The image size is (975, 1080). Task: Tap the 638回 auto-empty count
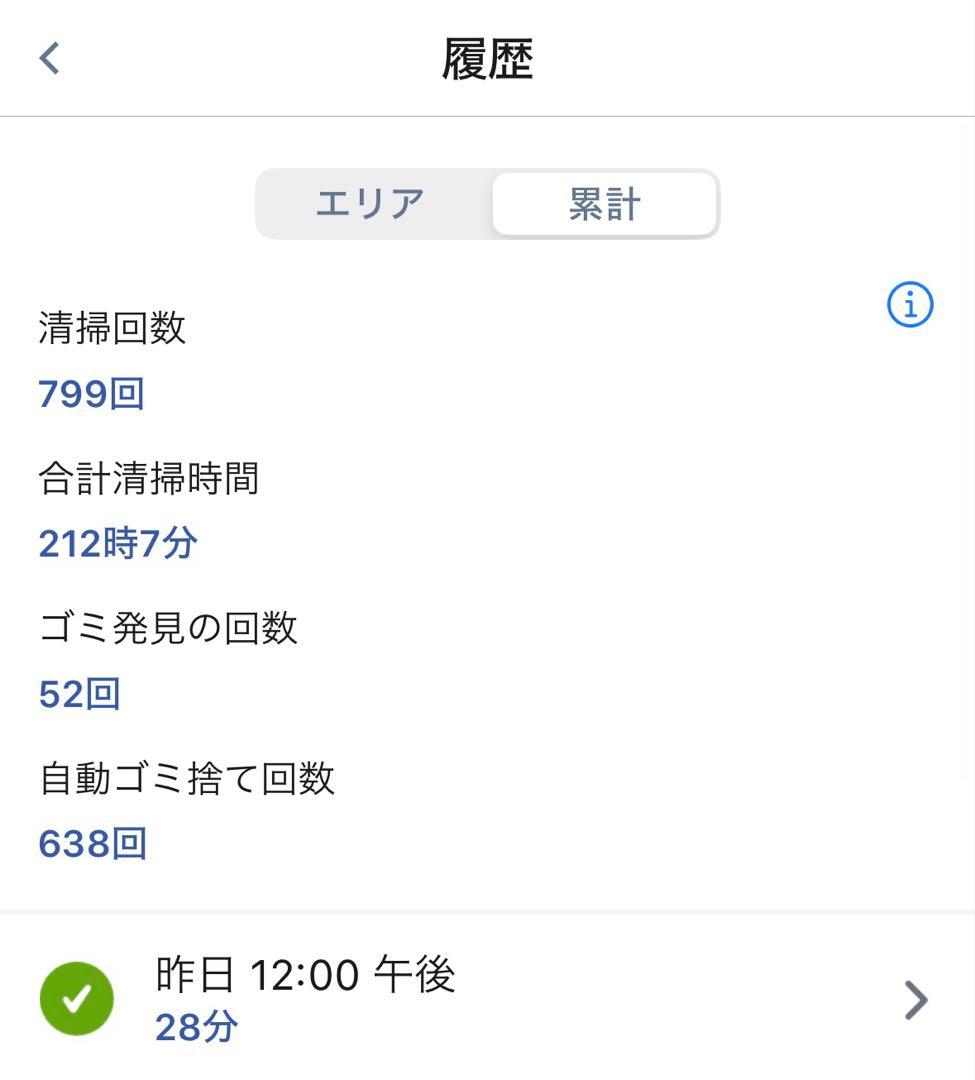[x=90, y=843]
